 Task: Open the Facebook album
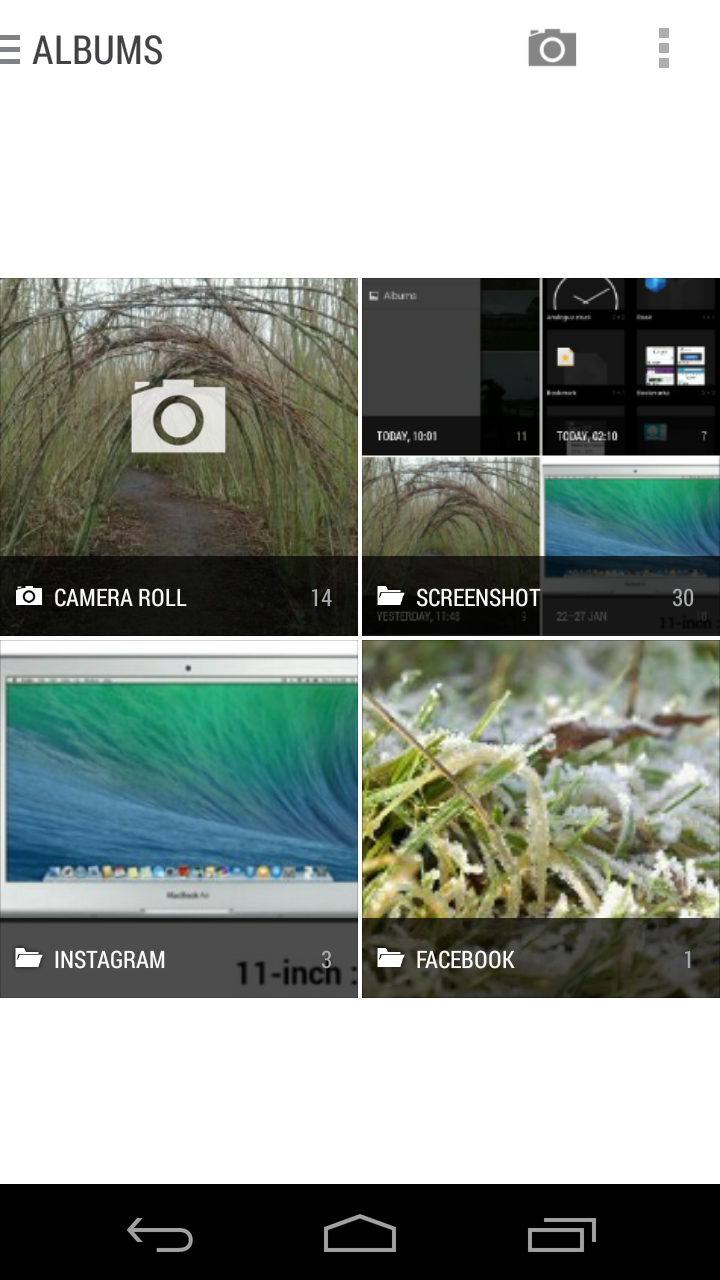click(x=540, y=818)
